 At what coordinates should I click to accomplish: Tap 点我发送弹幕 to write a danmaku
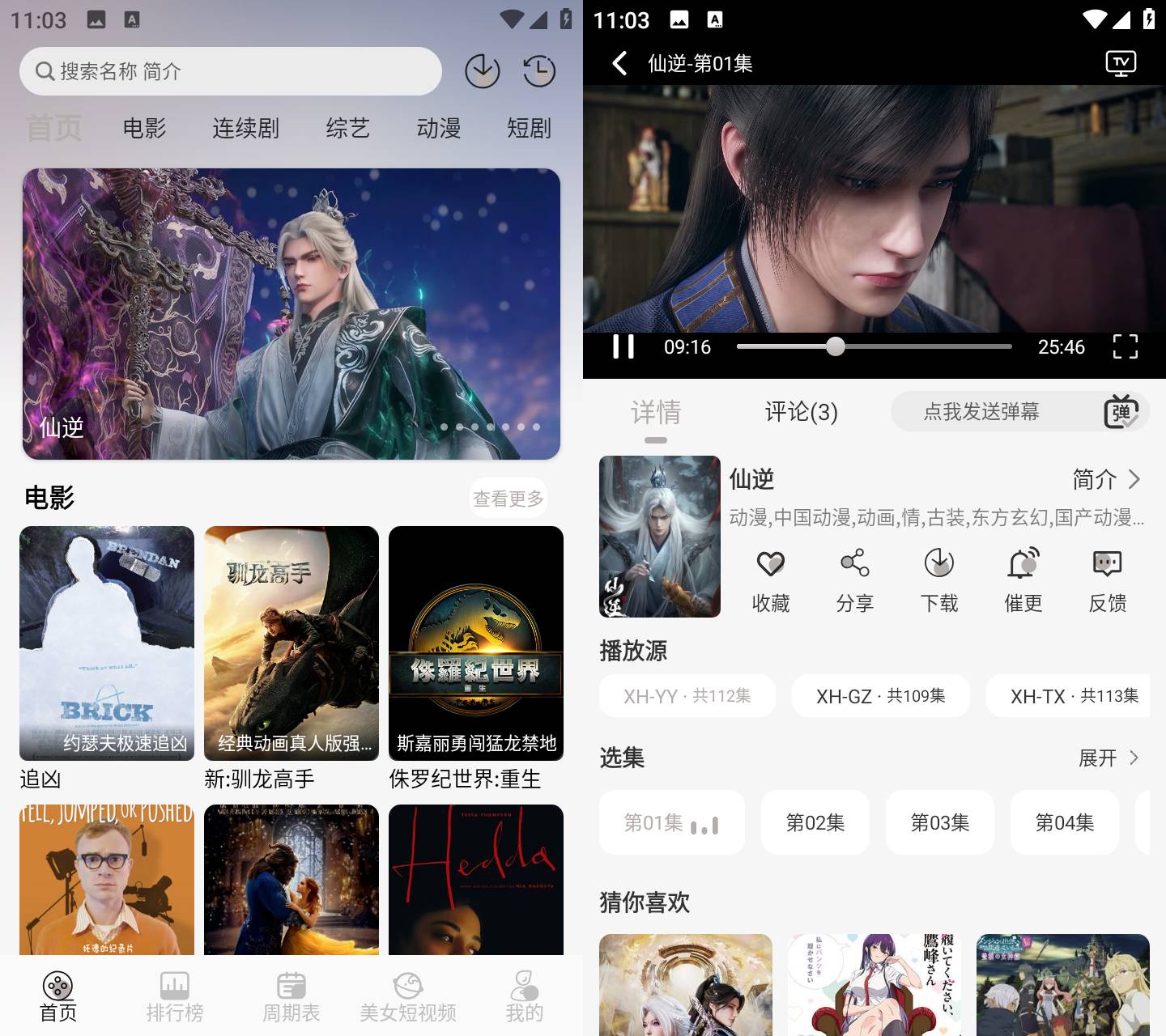coord(981,412)
